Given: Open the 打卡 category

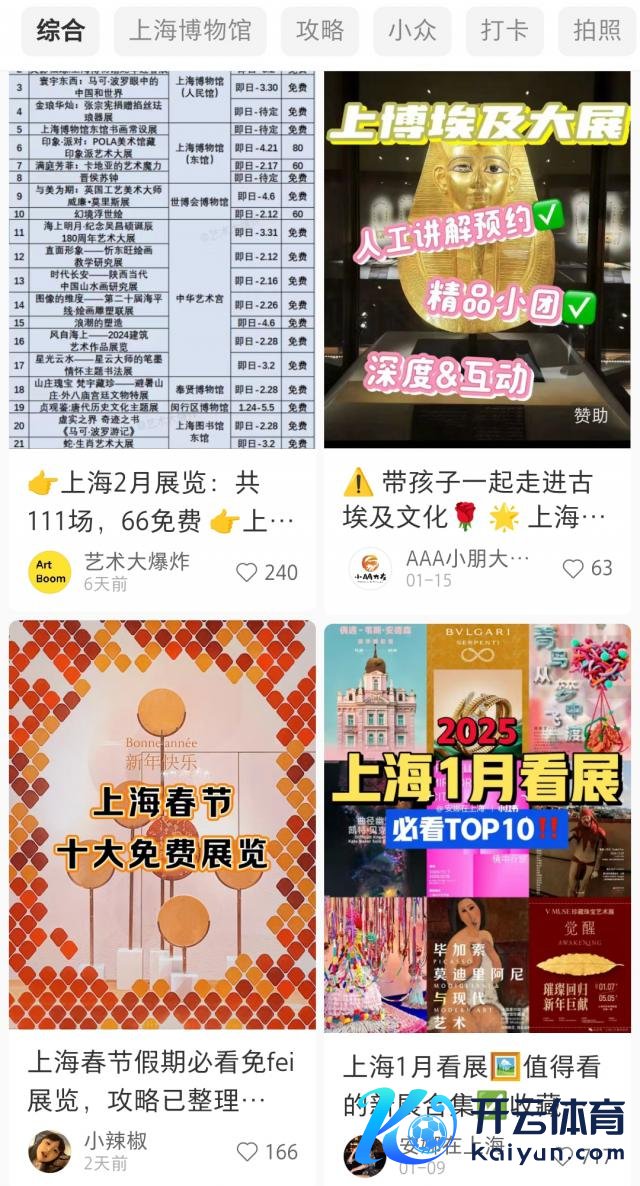Looking at the screenshot, I should [x=504, y=31].
